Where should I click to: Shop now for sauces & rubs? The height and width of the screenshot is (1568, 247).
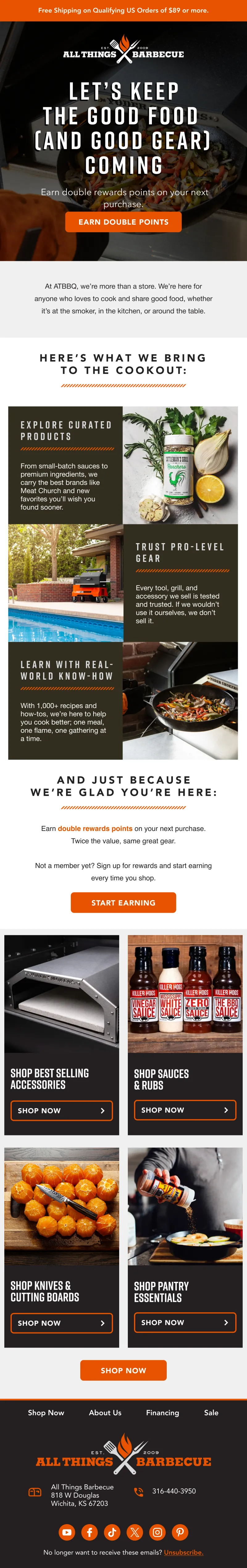click(185, 1110)
